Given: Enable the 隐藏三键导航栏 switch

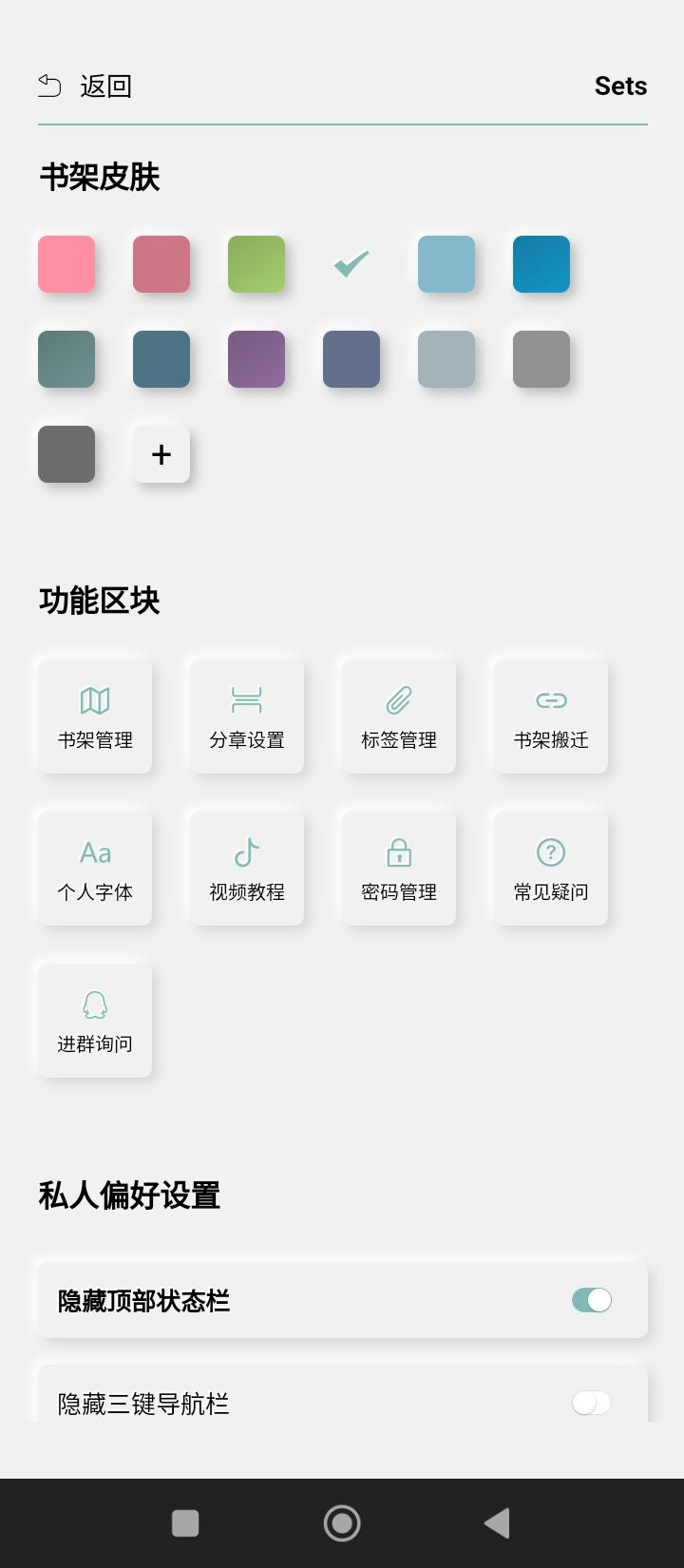Looking at the screenshot, I should click(591, 1403).
